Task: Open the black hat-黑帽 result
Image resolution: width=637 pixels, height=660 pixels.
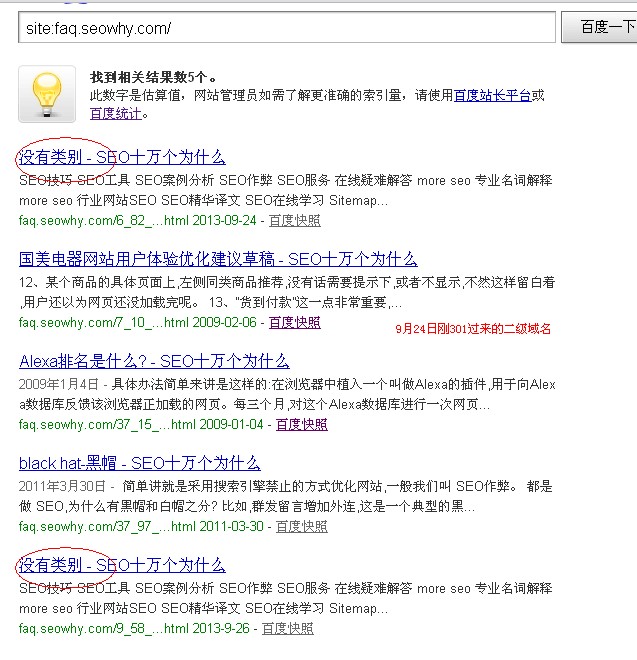Action: tap(139, 463)
